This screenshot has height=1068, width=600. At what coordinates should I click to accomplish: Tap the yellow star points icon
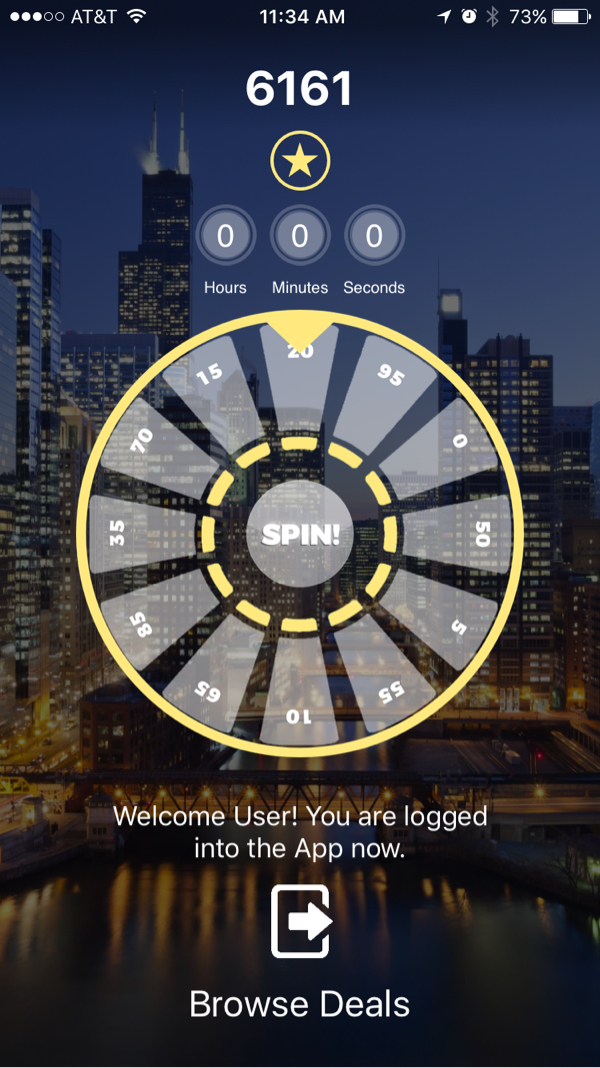coord(300,161)
